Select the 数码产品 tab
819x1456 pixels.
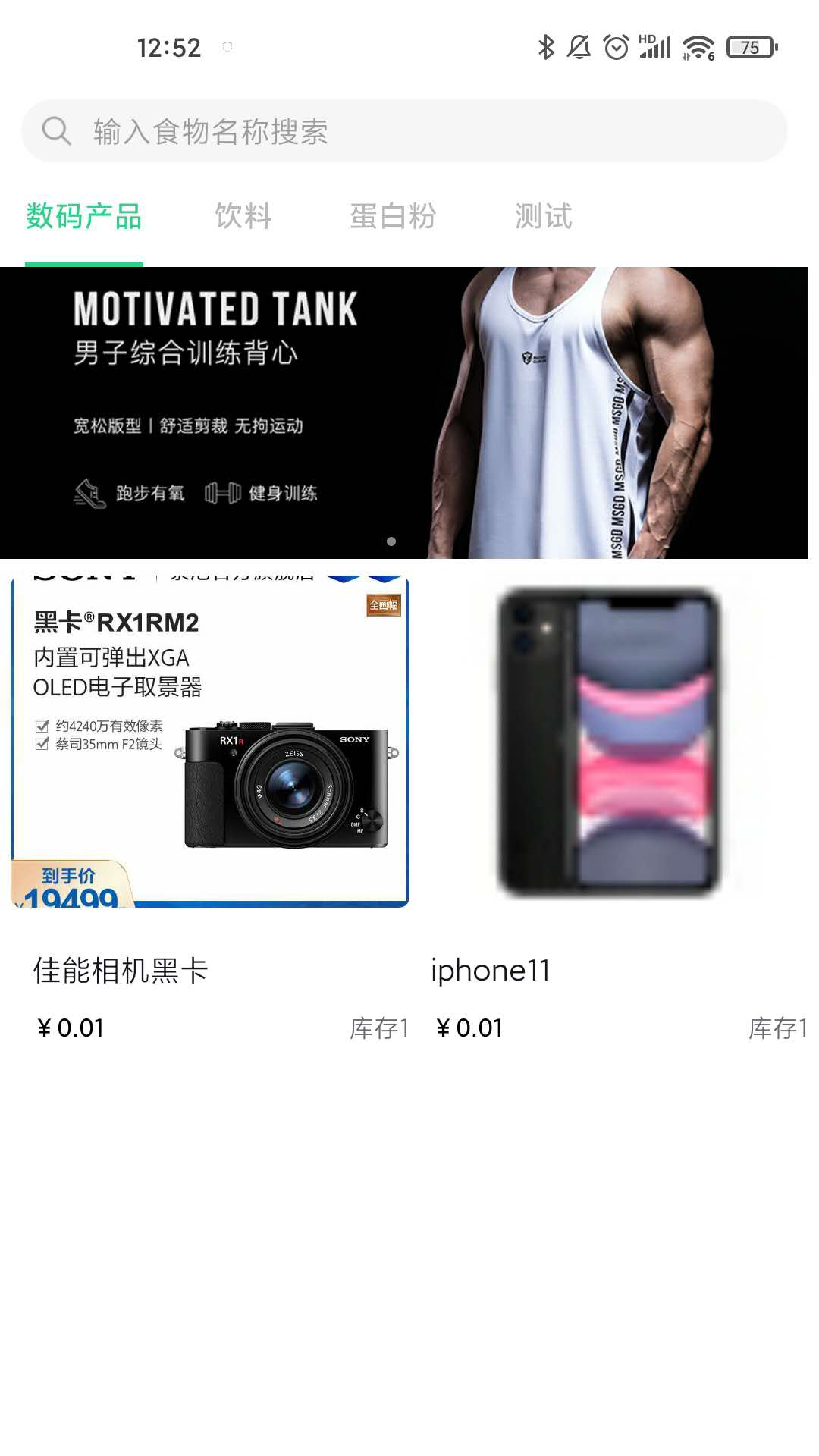pyautogui.click(x=84, y=217)
